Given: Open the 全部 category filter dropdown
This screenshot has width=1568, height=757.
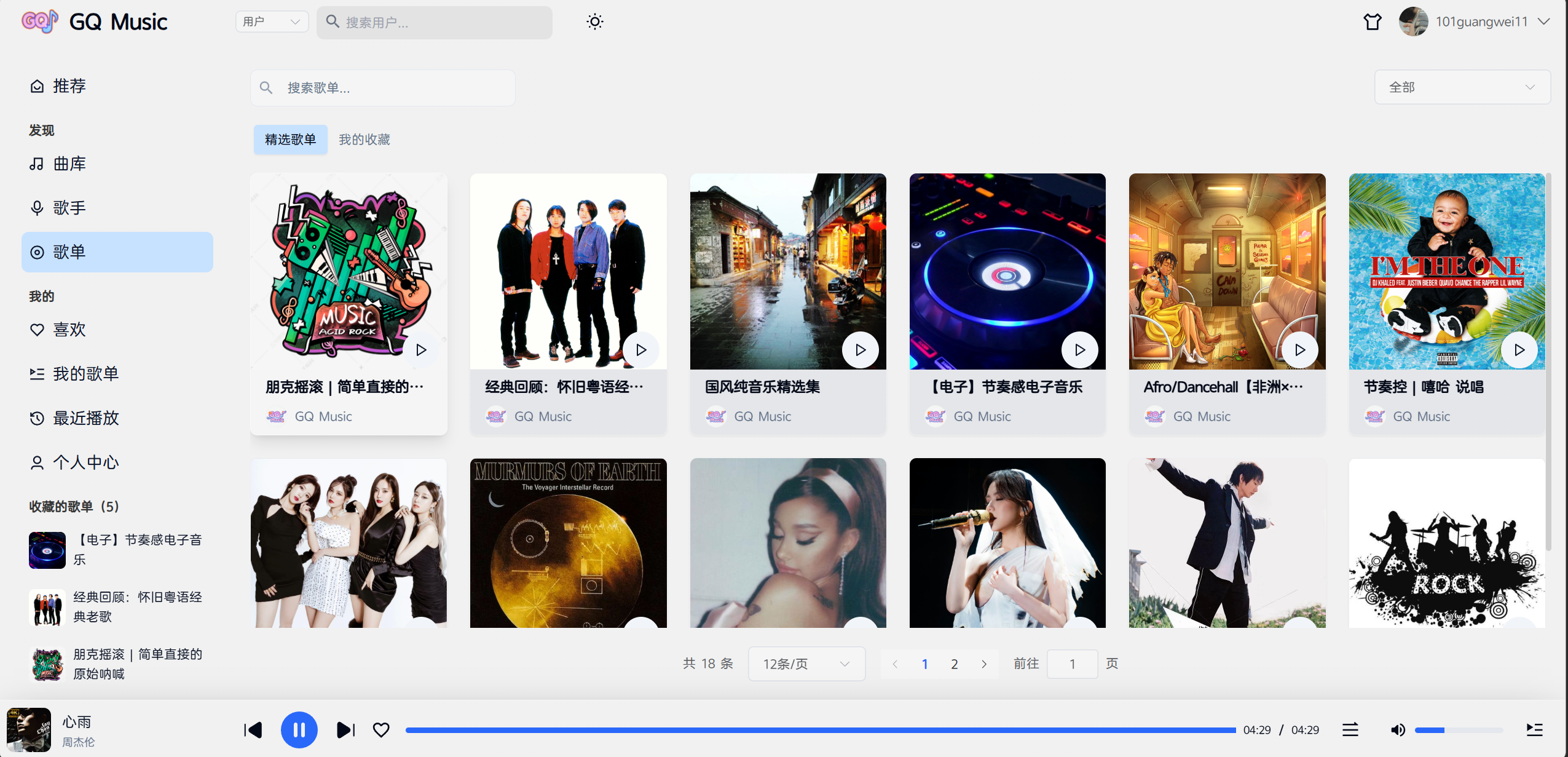Looking at the screenshot, I should point(1462,87).
